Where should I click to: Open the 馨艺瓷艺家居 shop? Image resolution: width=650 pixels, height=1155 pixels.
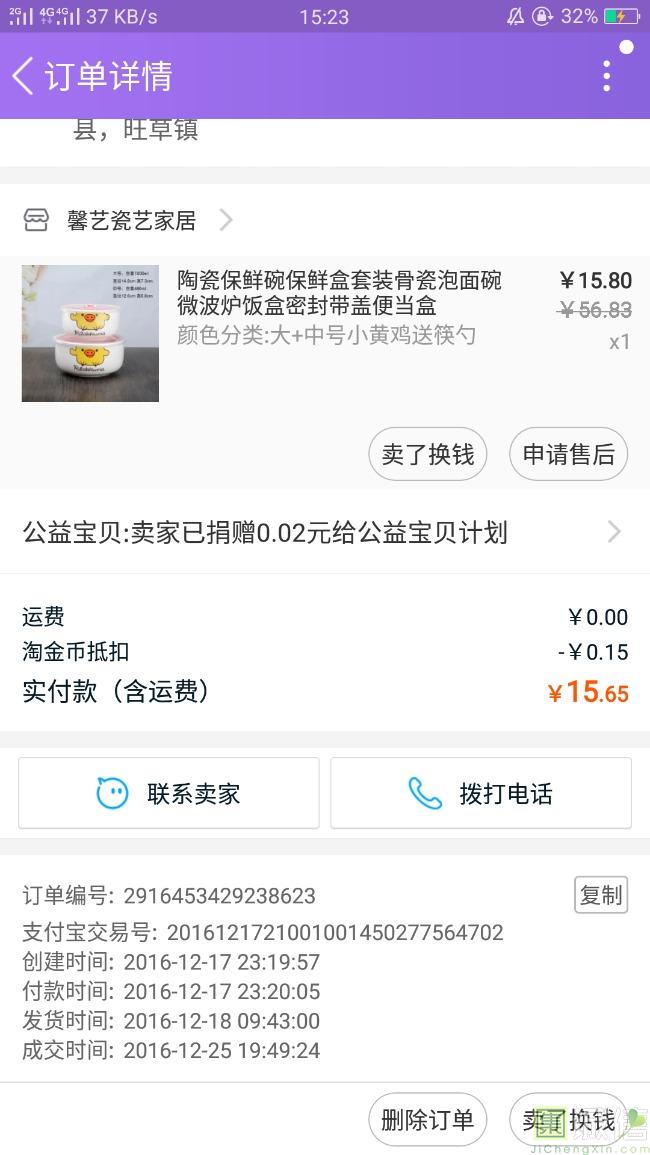click(x=130, y=220)
